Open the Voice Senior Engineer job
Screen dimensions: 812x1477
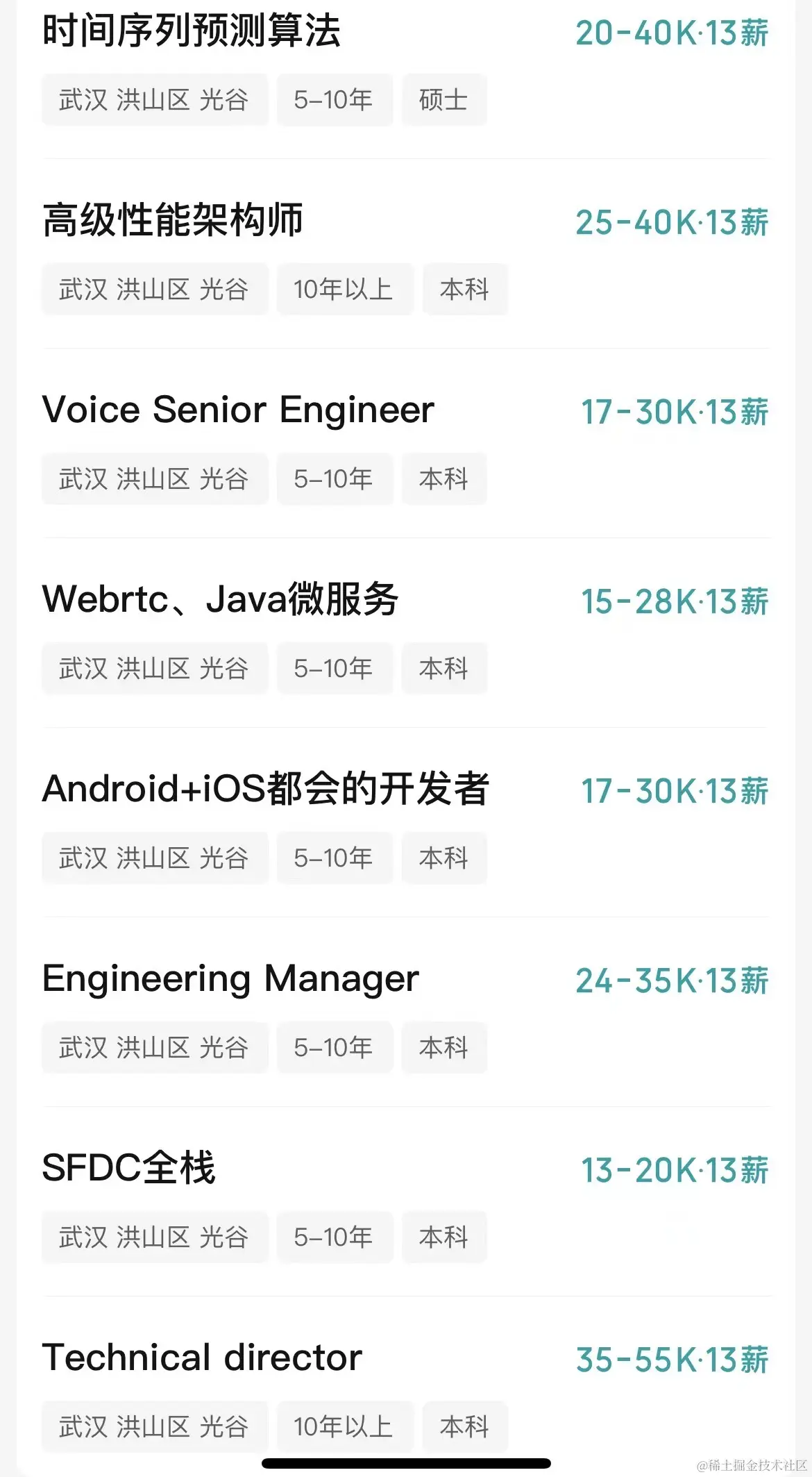238,410
